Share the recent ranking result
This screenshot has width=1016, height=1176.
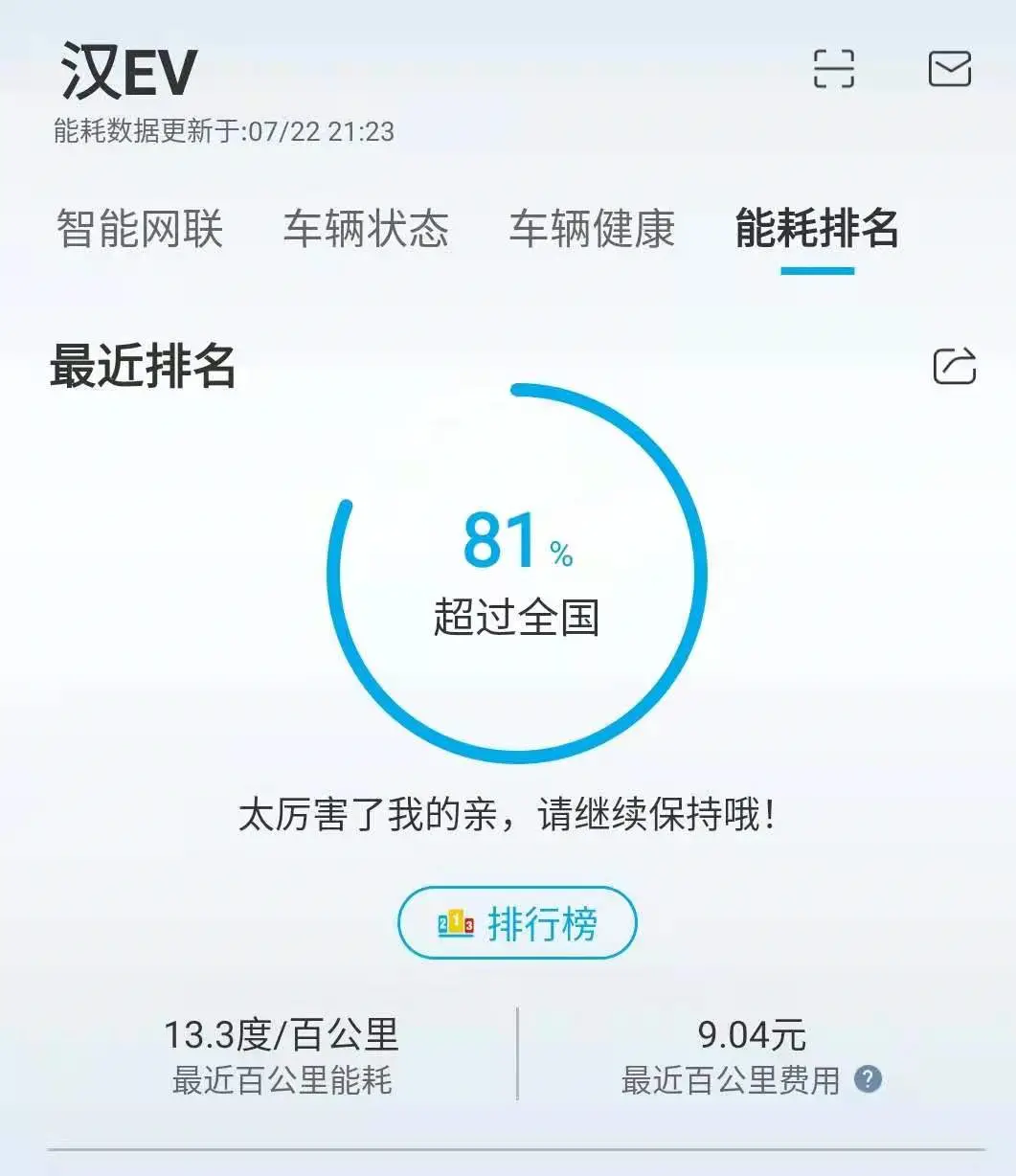(954, 366)
